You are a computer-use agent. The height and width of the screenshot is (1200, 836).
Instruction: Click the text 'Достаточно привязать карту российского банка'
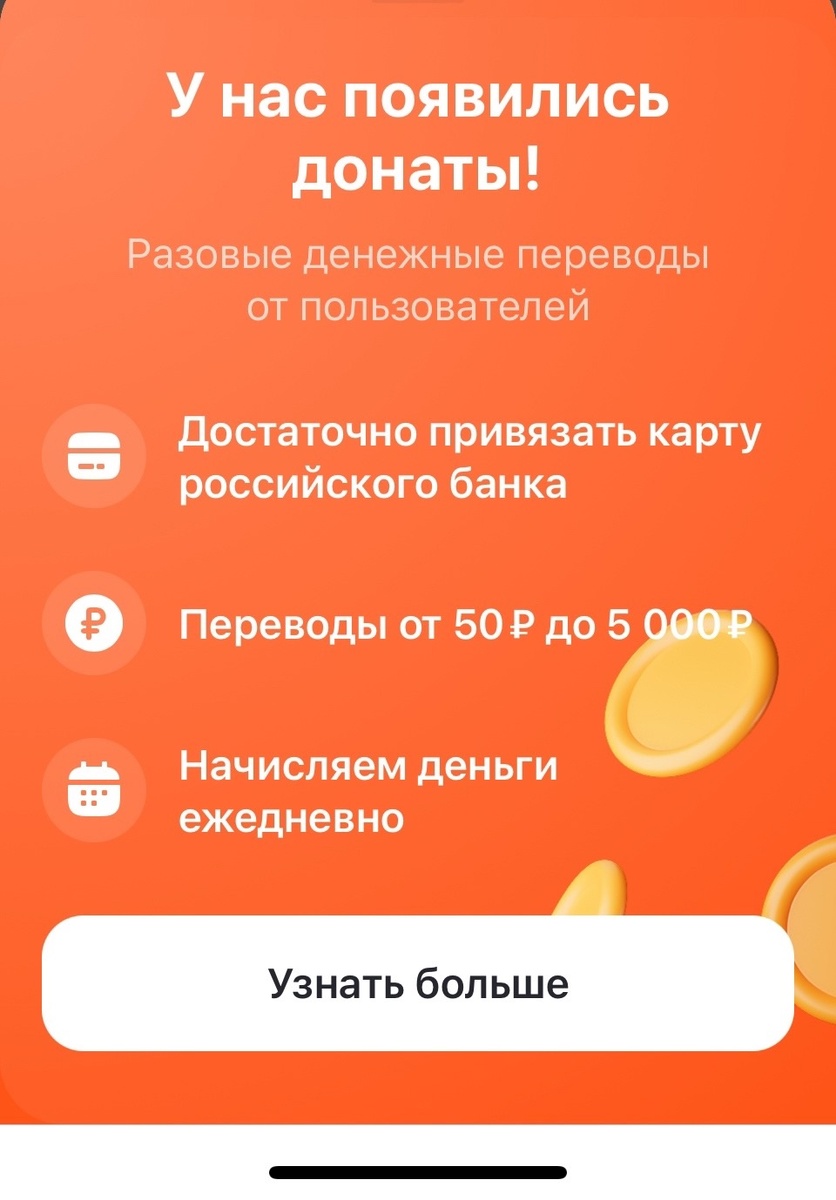coord(467,456)
